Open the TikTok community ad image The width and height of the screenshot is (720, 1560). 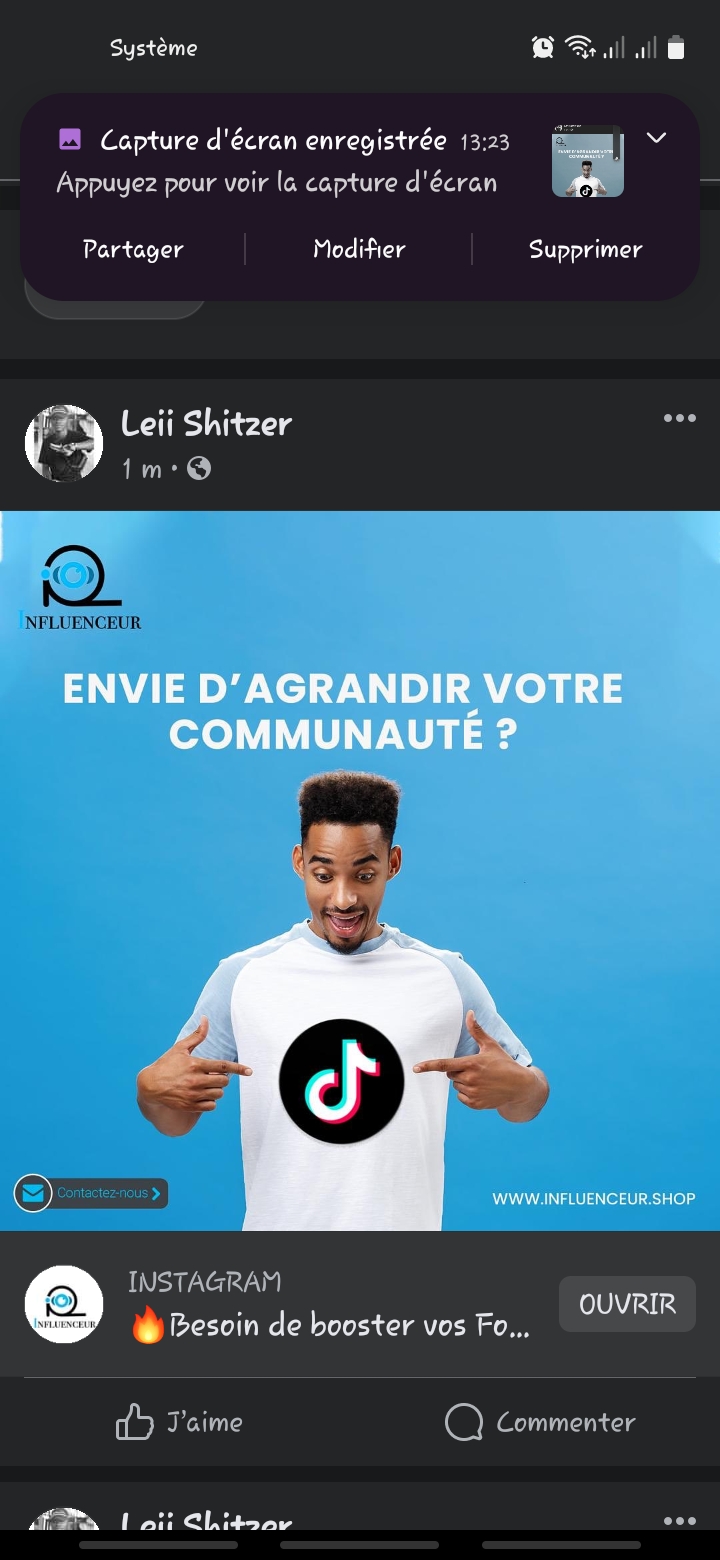pos(360,870)
